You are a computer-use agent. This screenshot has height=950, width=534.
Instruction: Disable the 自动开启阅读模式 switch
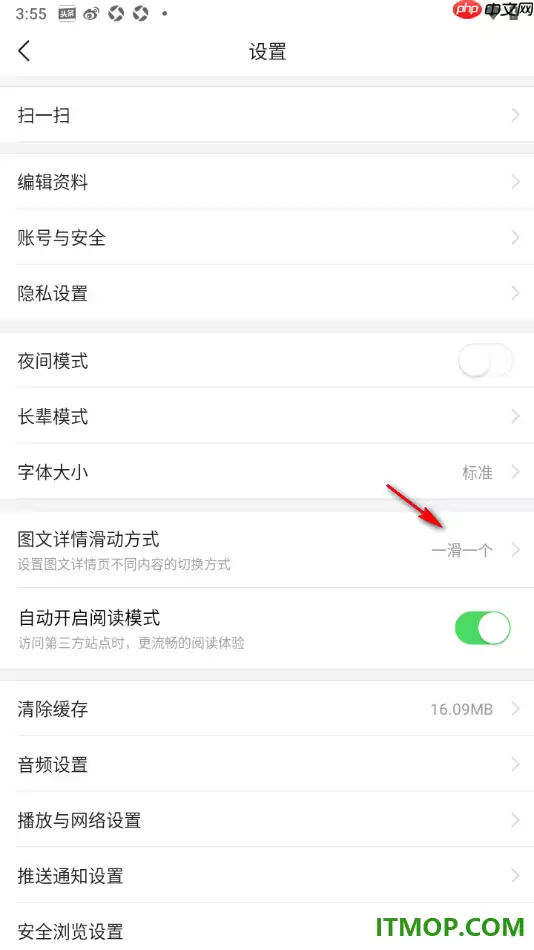tap(482, 628)
